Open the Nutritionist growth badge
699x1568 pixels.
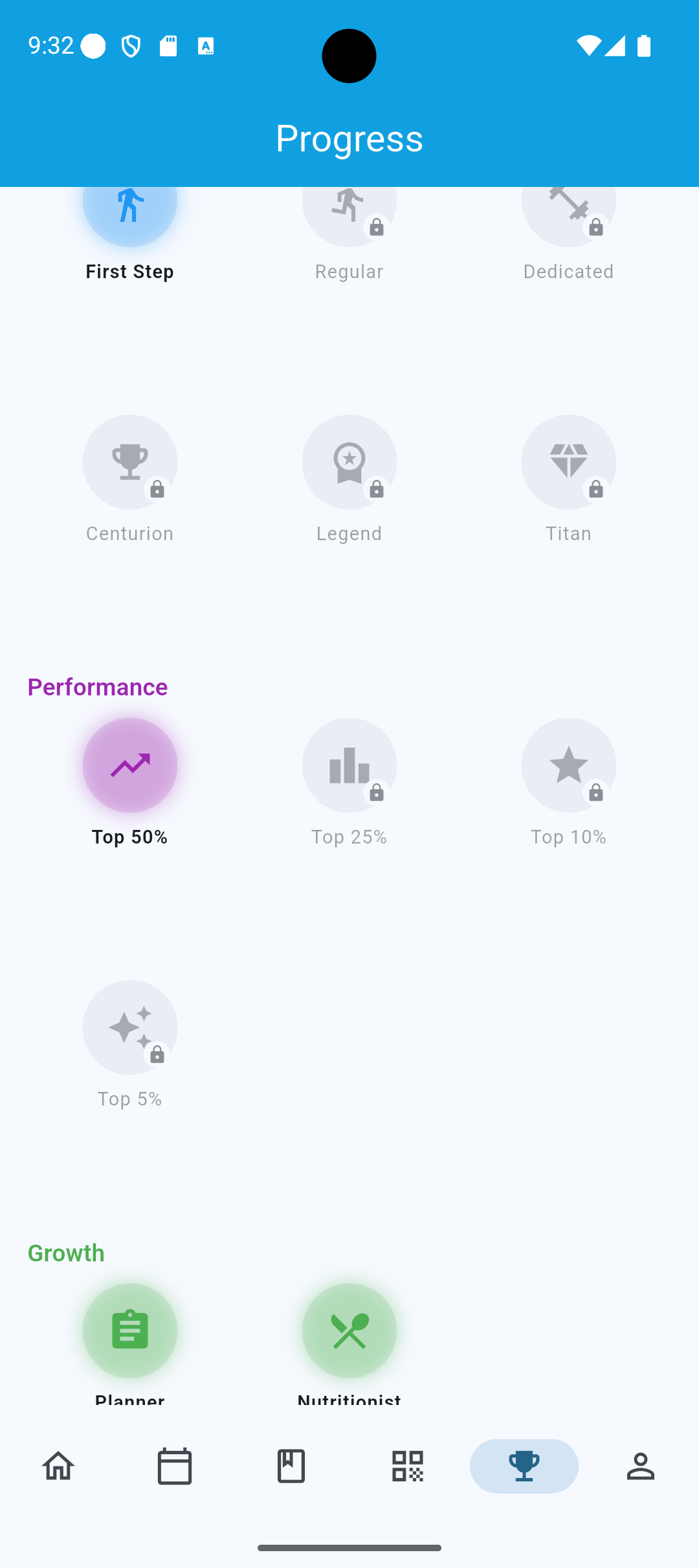pos(349,1331)
